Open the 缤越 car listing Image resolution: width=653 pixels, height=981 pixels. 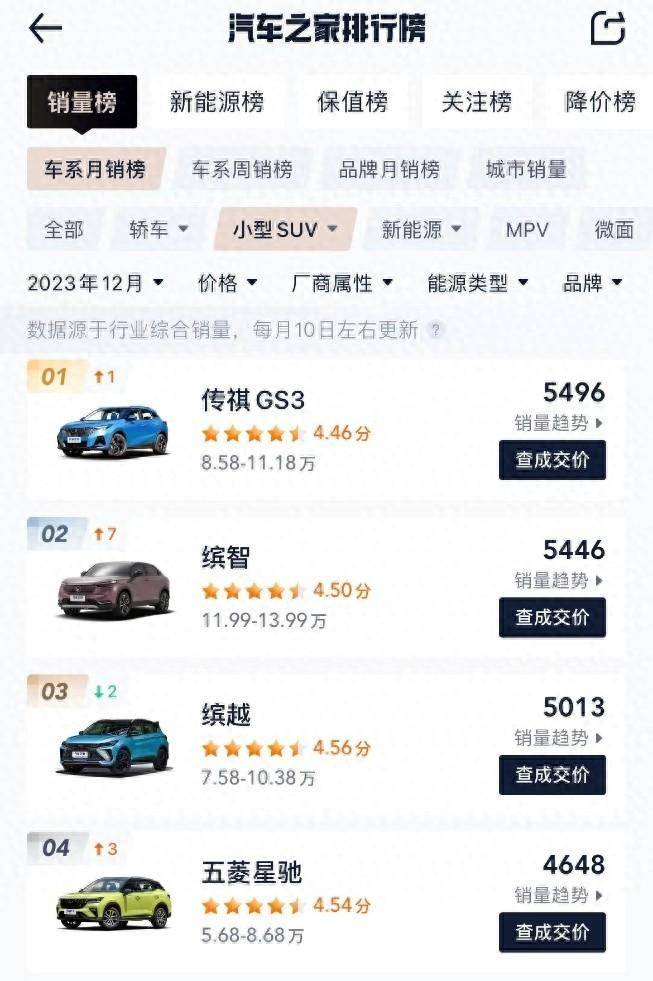pos(226,715)
